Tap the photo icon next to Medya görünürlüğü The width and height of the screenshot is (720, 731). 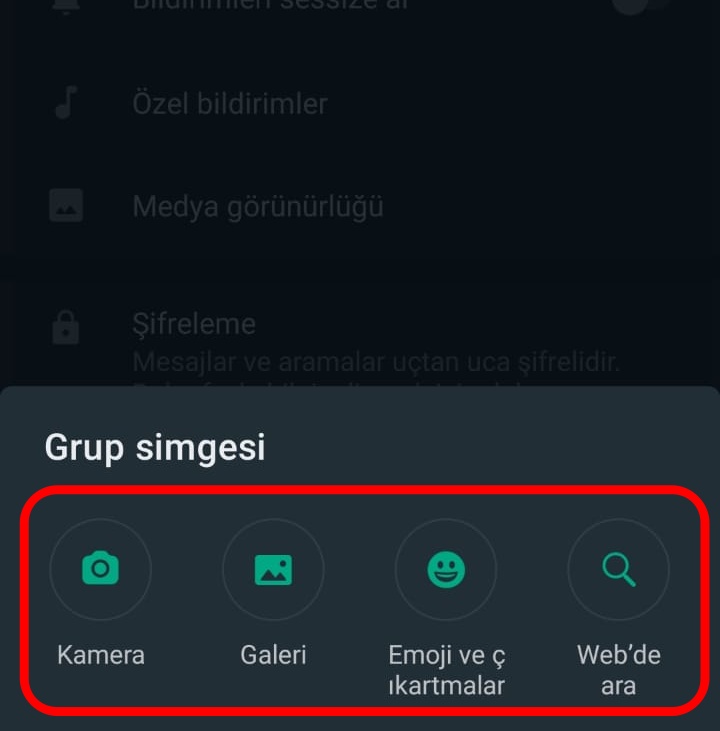point(65,205)
